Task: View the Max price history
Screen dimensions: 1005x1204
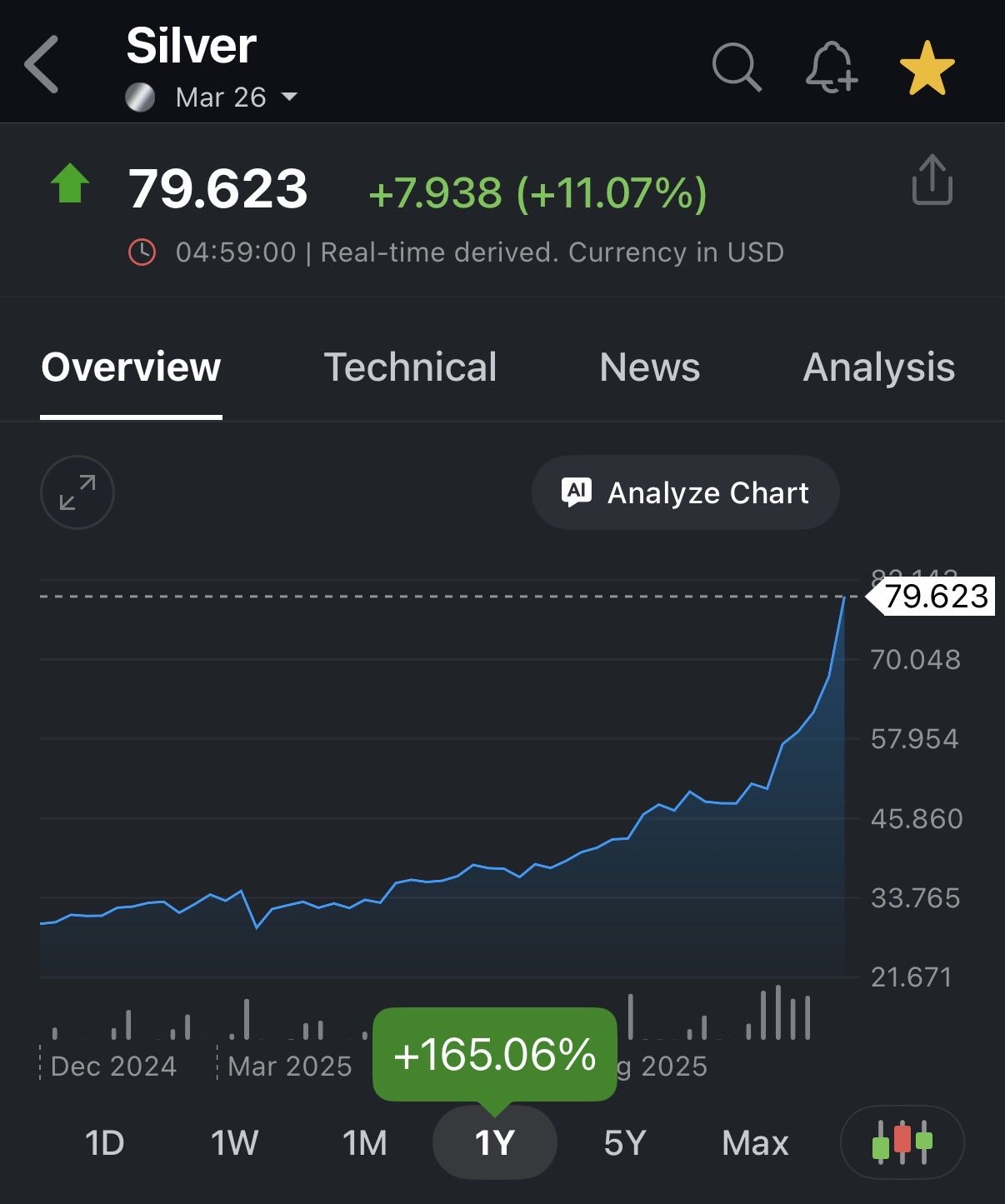Action: pyautogui.click(x=755, y=1142)
